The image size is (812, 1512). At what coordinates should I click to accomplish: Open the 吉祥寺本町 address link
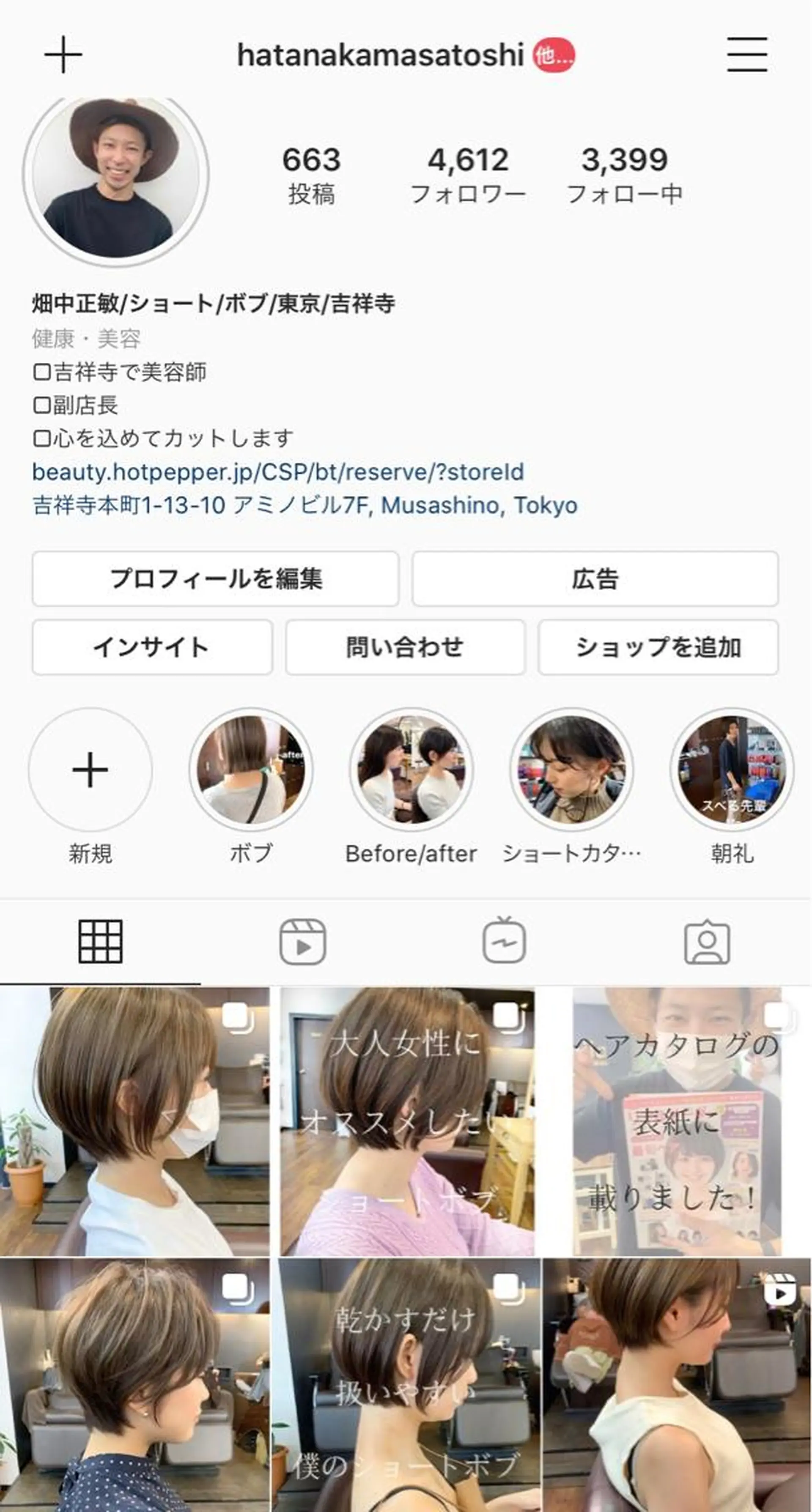click(305, 505)
